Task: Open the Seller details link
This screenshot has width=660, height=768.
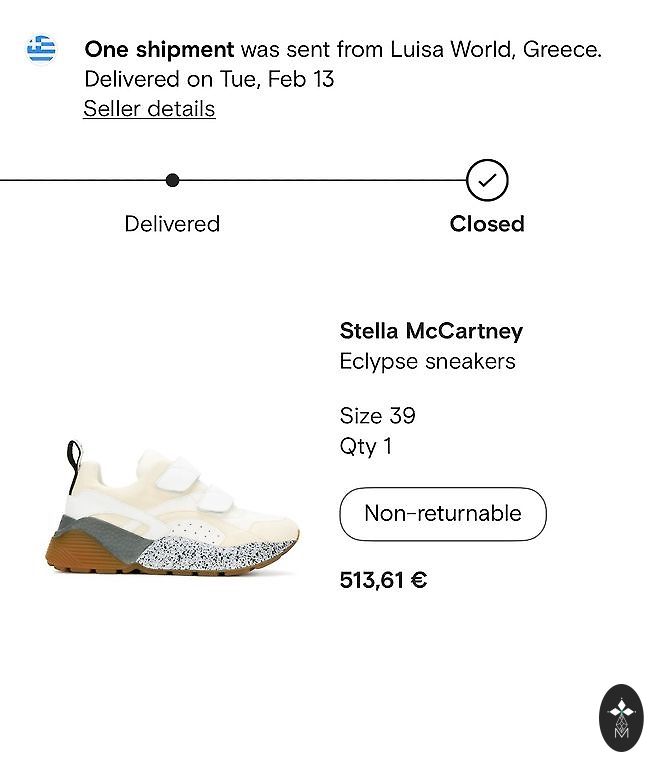Action: click(149, 109)
